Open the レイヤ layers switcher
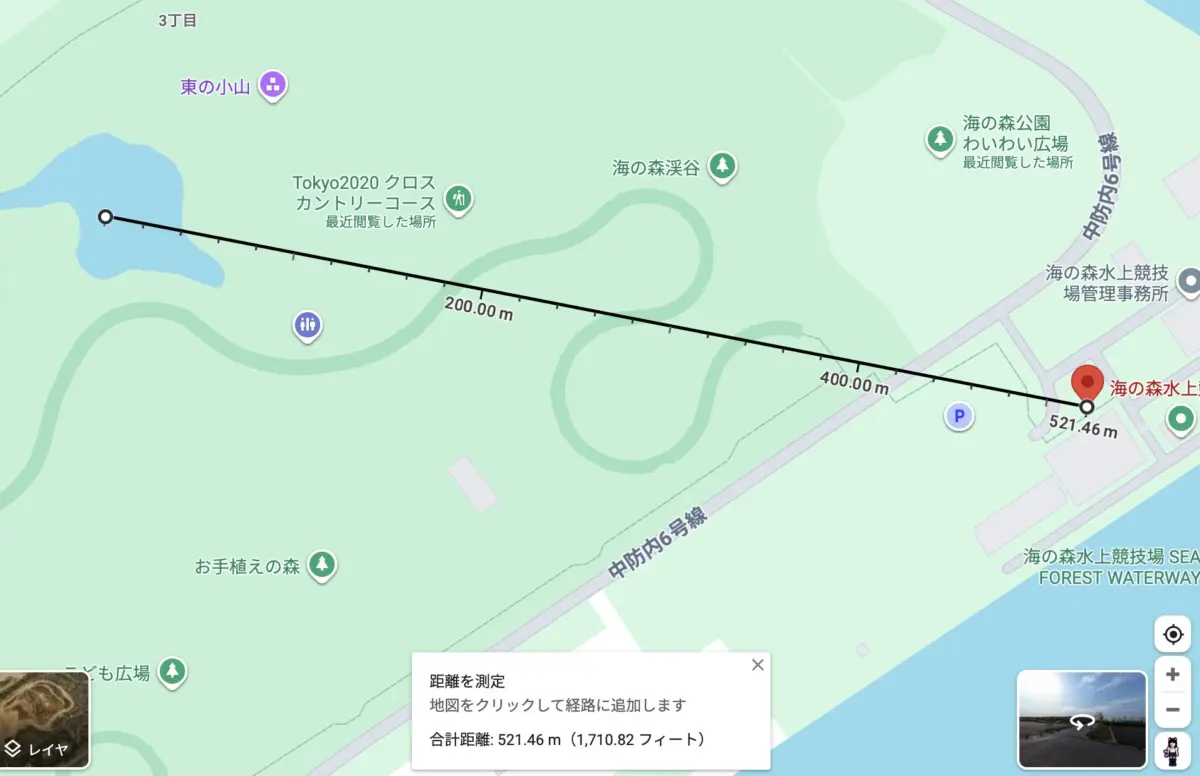 pos(45,718)
